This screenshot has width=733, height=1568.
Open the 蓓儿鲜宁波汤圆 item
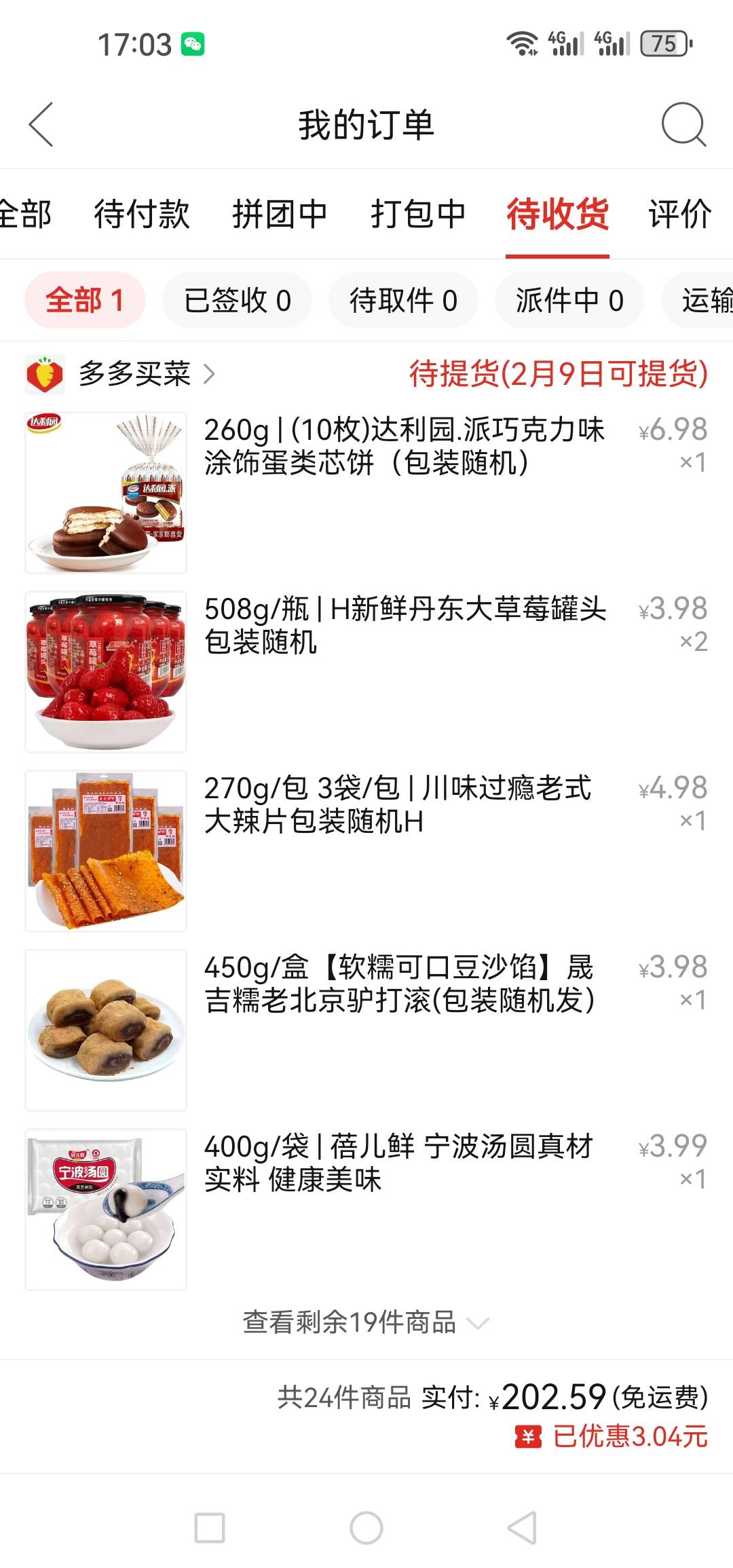[x=398, y=1163]
